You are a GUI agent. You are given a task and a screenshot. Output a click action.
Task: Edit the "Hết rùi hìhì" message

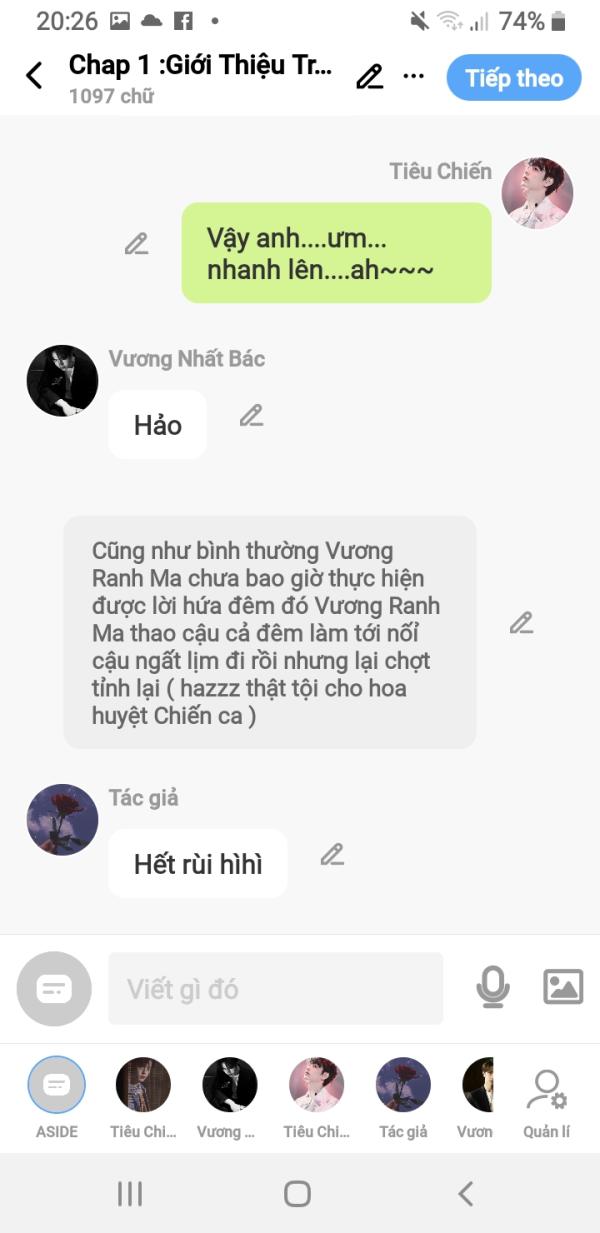point(333,854)
